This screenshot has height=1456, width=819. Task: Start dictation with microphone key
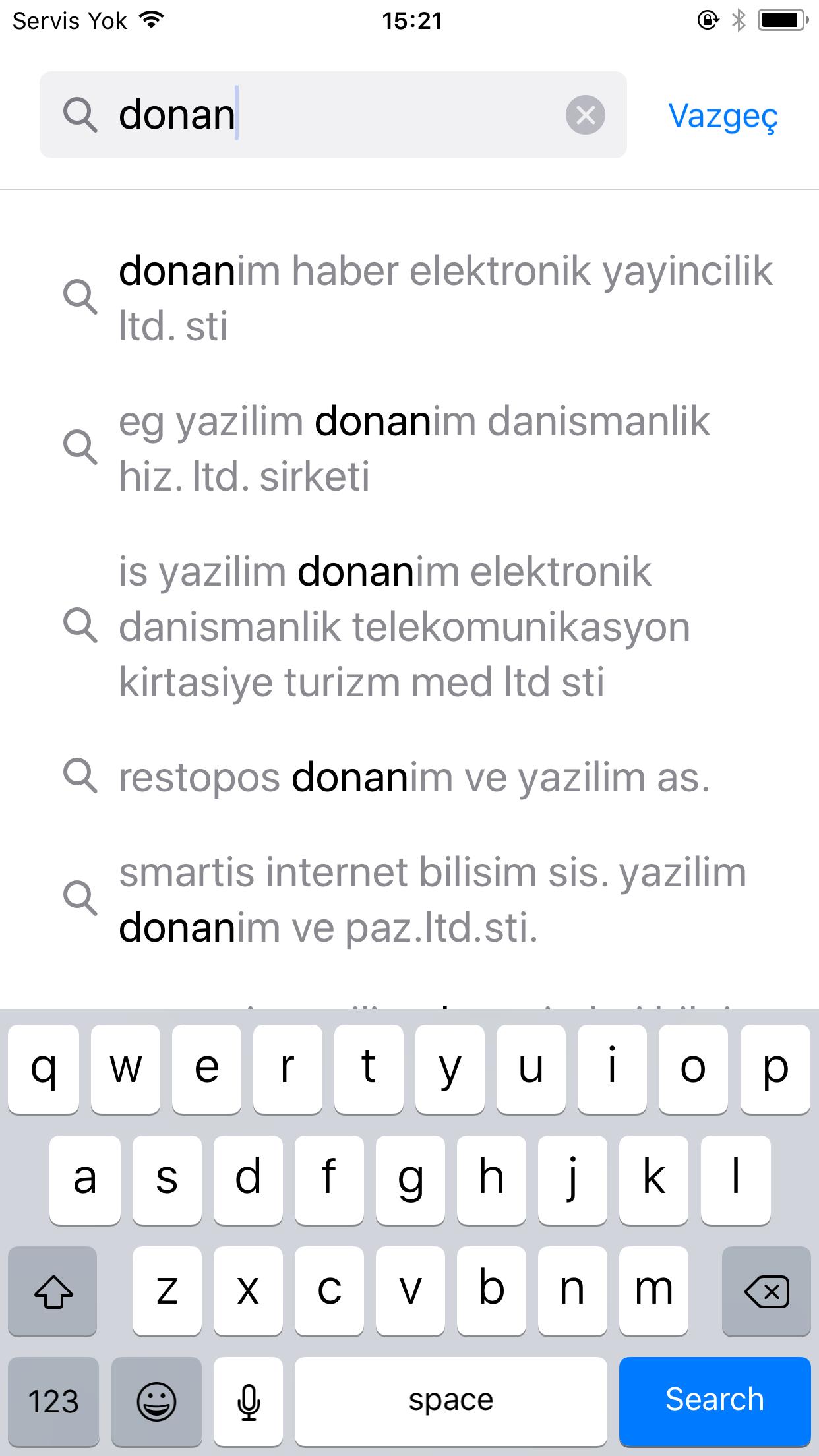tap(249, 1401)
